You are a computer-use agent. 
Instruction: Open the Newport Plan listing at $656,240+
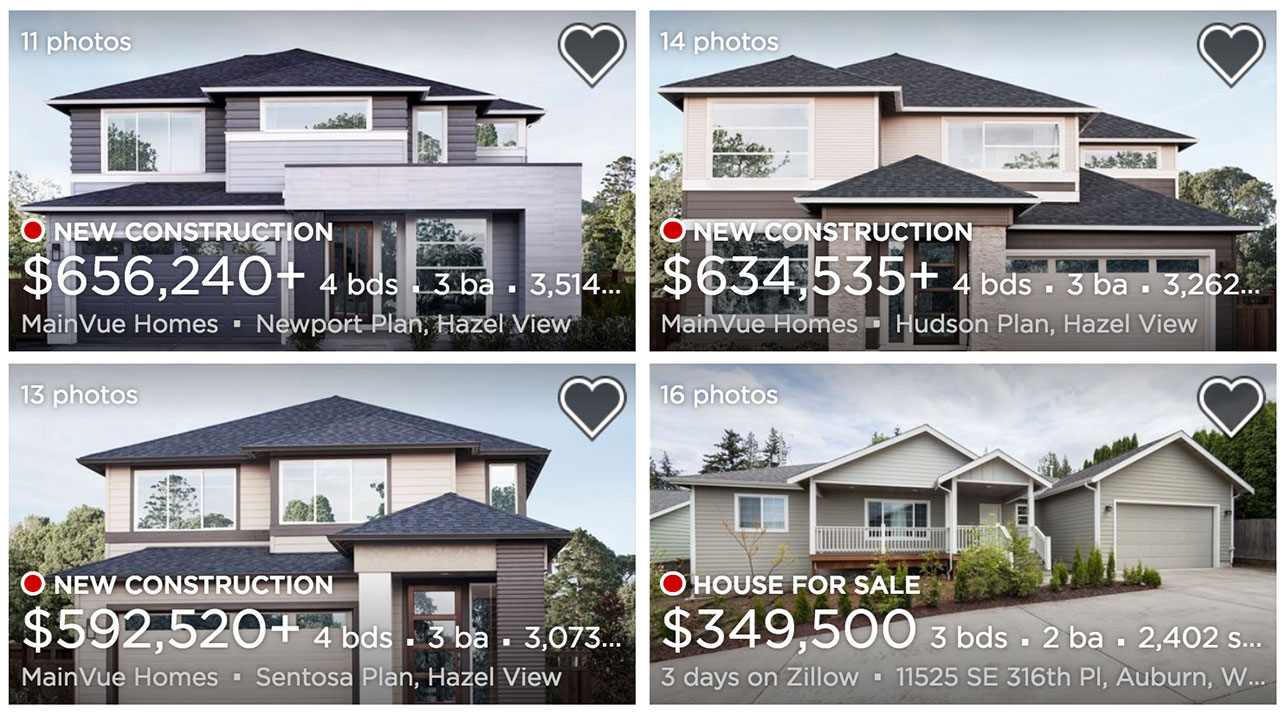tap(320, 180)
